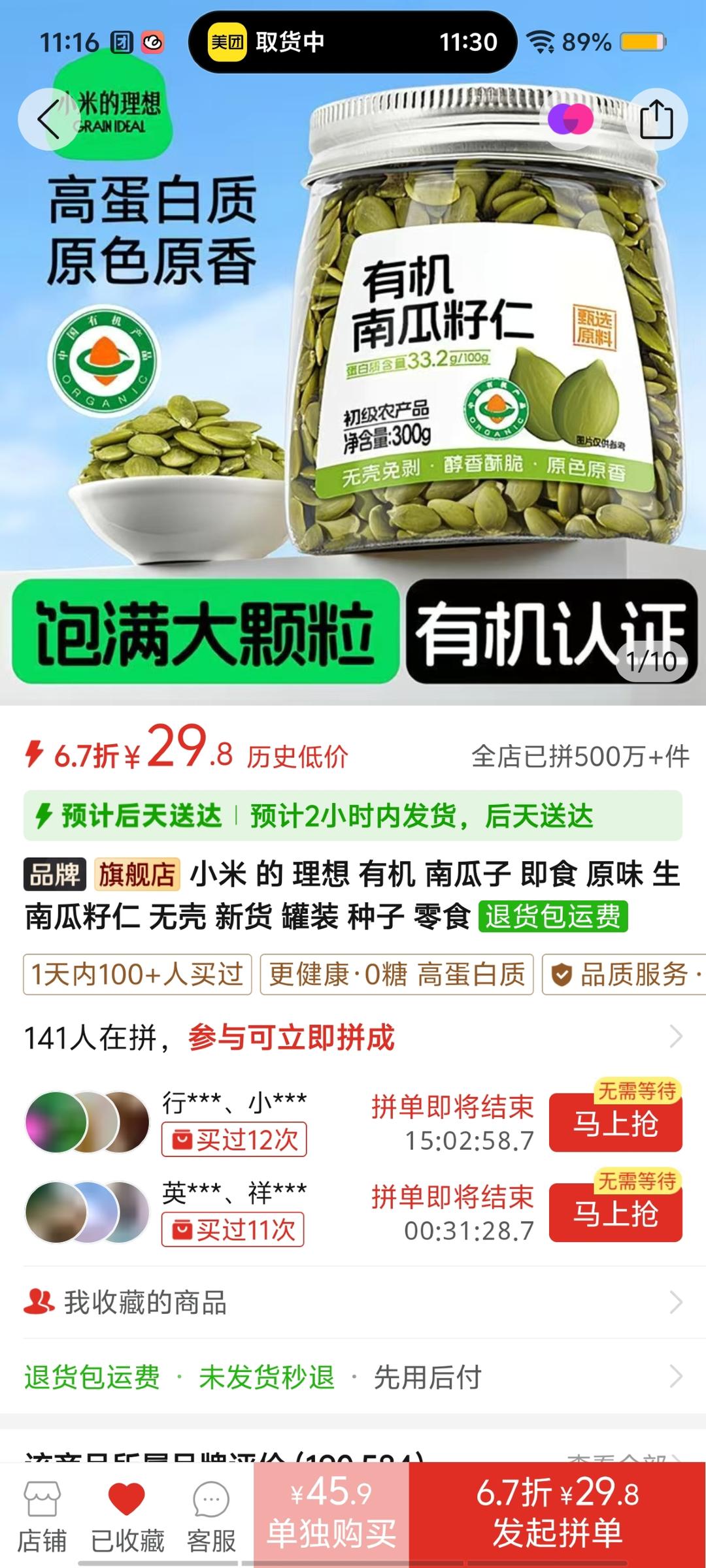The width and height of the screenshot is (706, 1568).
Task: Open the 美团 取货中 live activity
Action: 353,42
